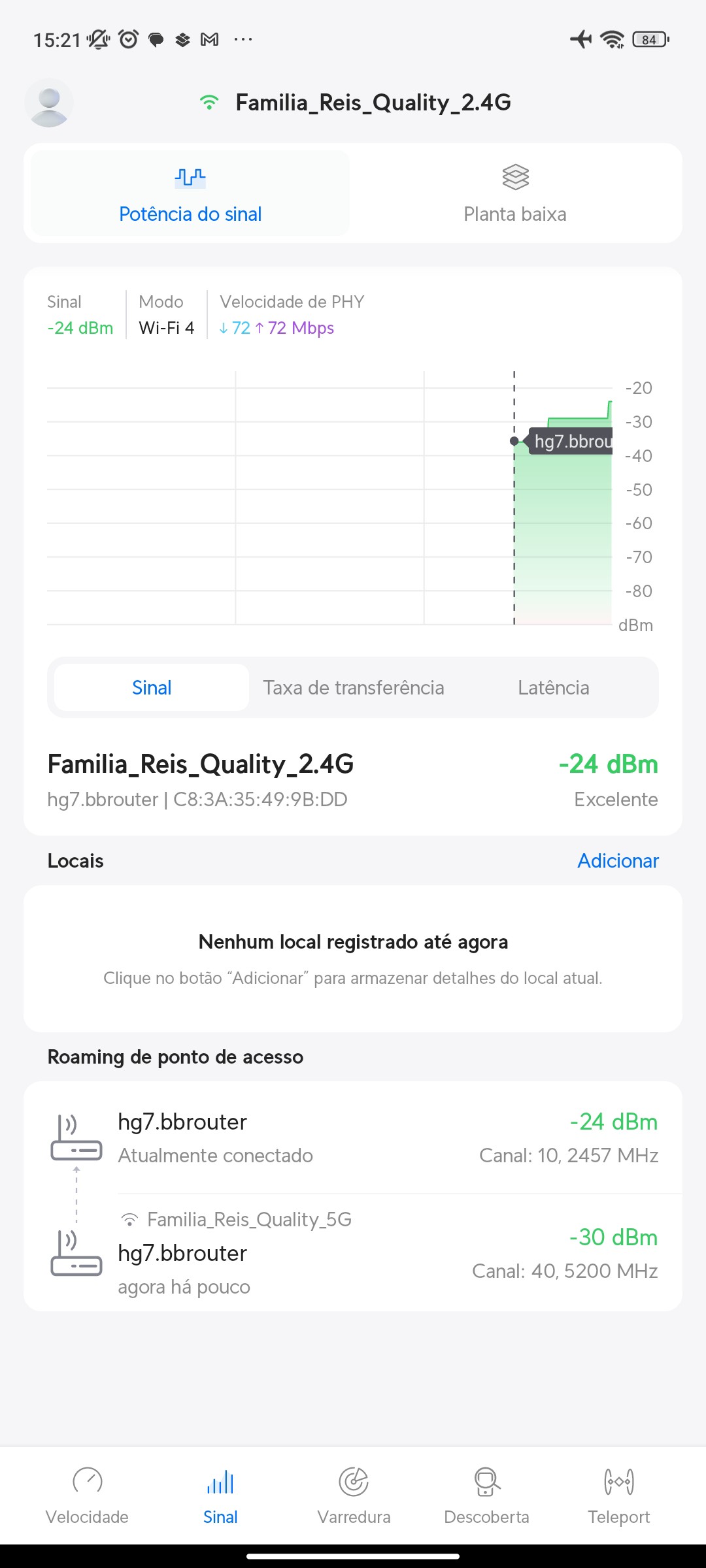The image size is (706, 1568).
Task: Open the profile avatar
Action: (49, 103)
